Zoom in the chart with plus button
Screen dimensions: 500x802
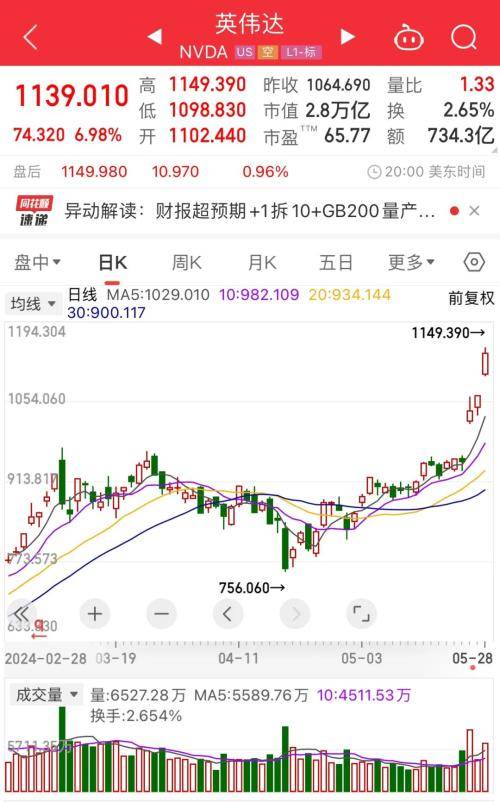click(x=95, y=613)
